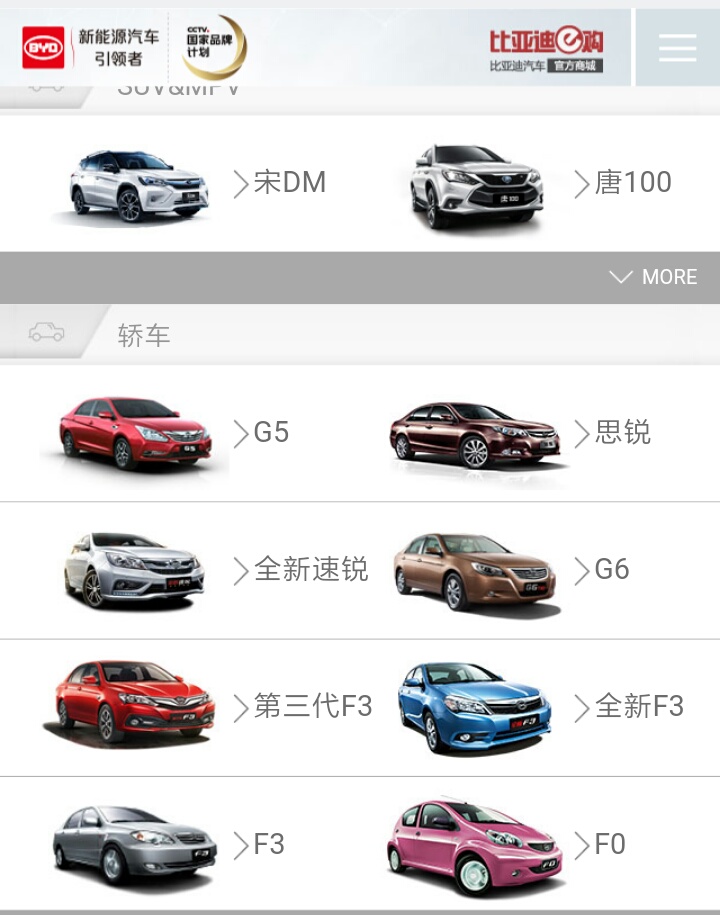Select the 轿车 category header
This screenshot has height=915, width=720.
coord(145,334)
